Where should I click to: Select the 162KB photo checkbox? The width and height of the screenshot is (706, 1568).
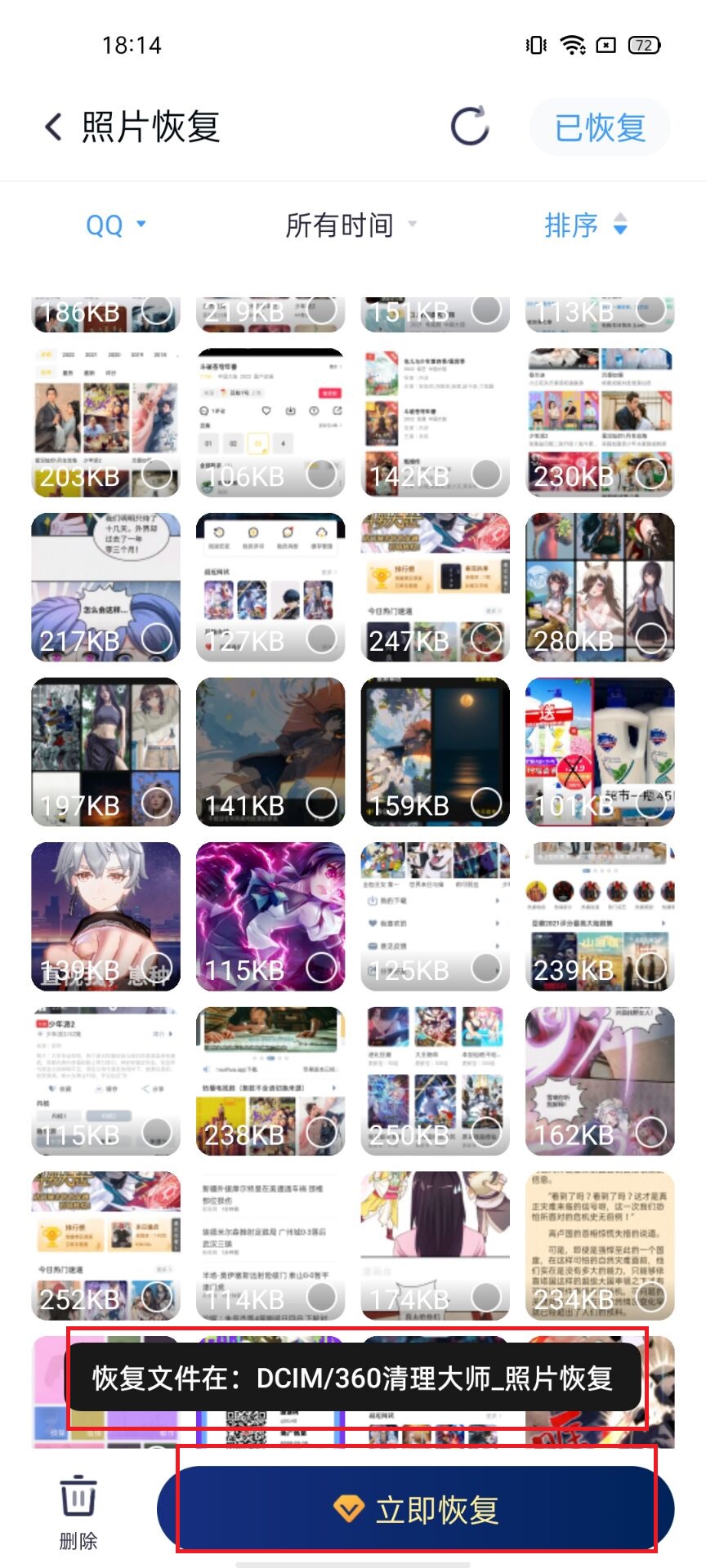pos(651,1133)
